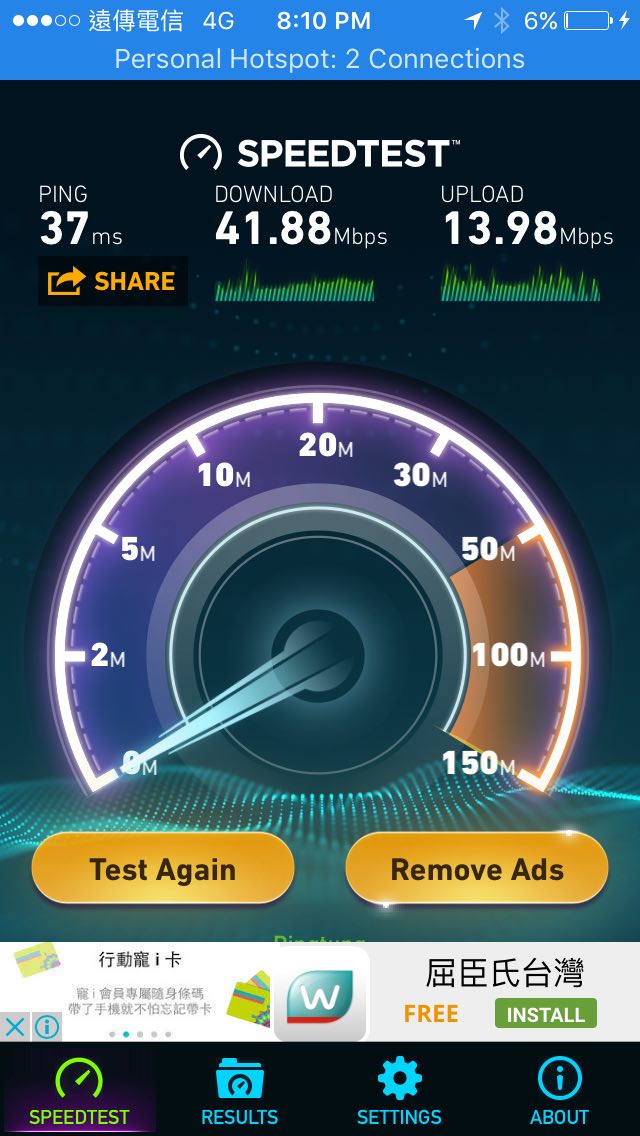Switch to the Results tab
640x1136 pixels.
239,1092
